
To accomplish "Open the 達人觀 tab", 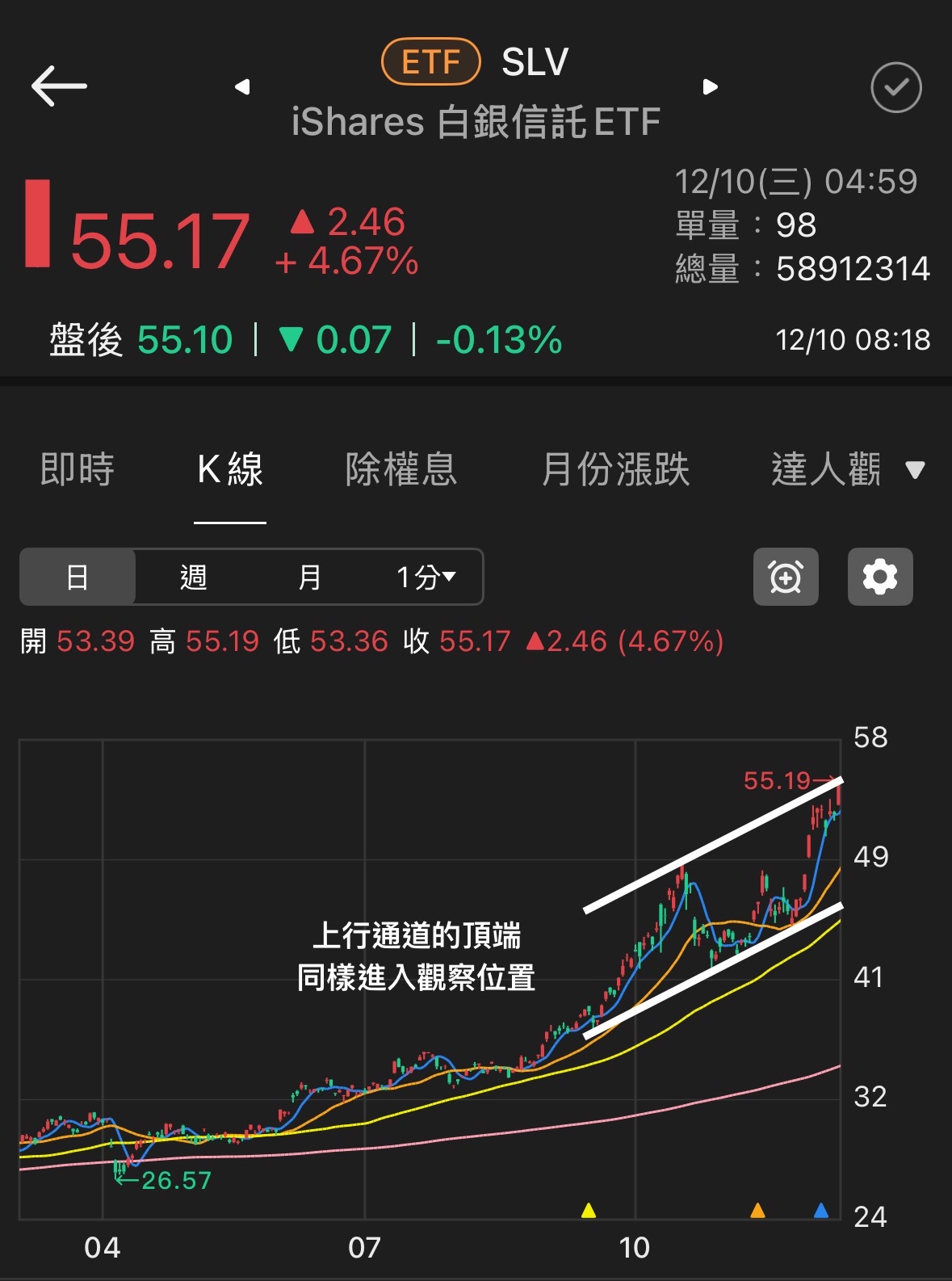I will click(825, 469).
